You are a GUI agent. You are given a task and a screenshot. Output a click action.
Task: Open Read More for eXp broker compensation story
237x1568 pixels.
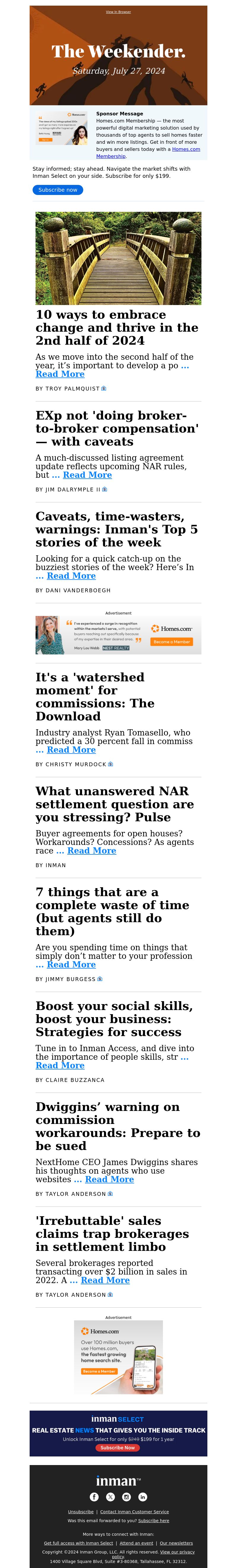point(87,475)
